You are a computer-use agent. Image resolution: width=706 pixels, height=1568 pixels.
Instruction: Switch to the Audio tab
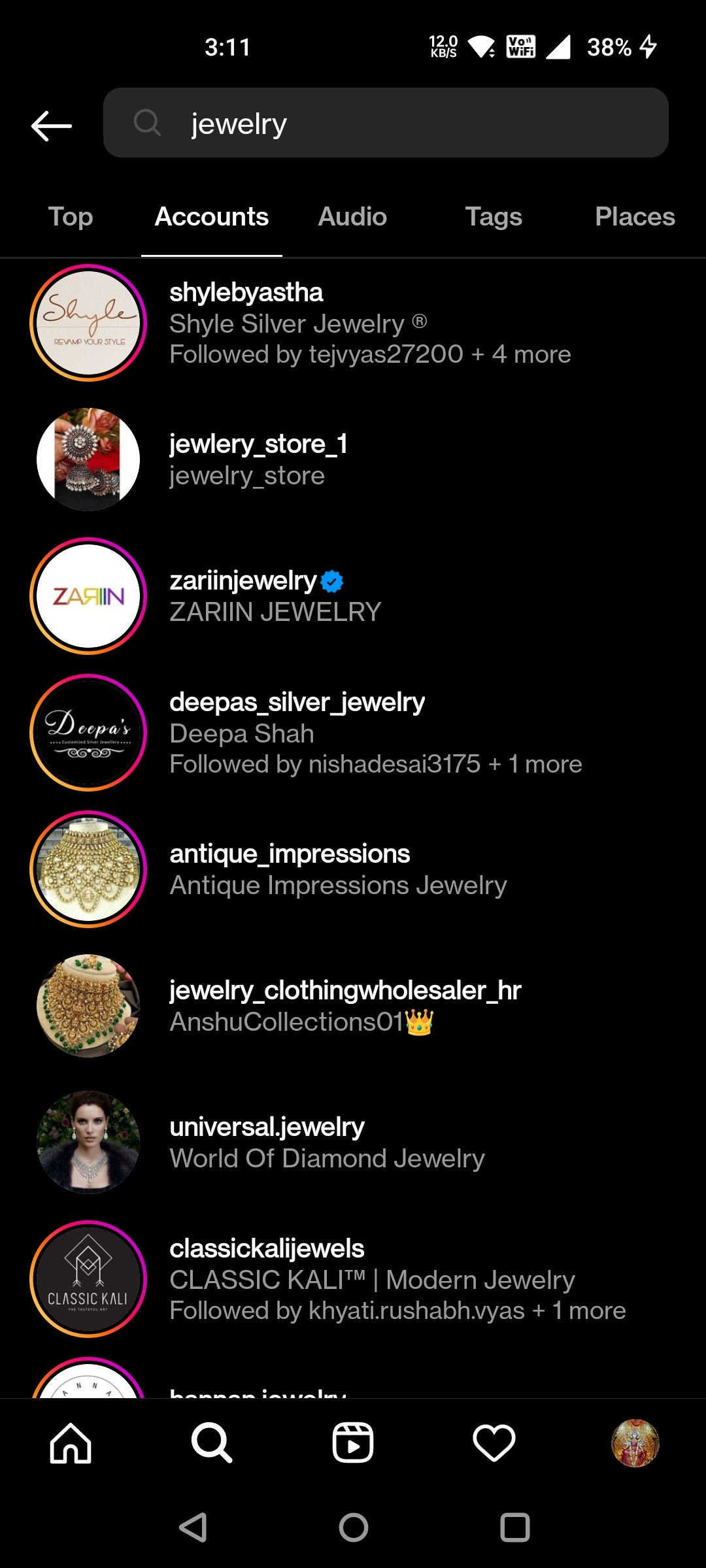(352, 216)
